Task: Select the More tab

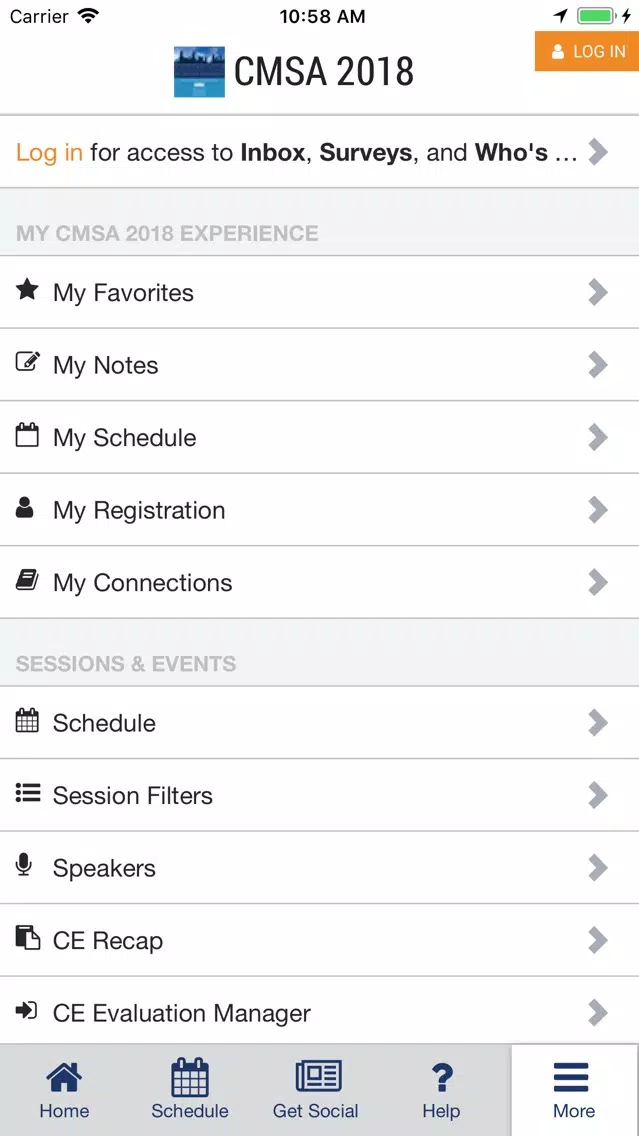Action: pyautogui.click(x=575, y=1090)
